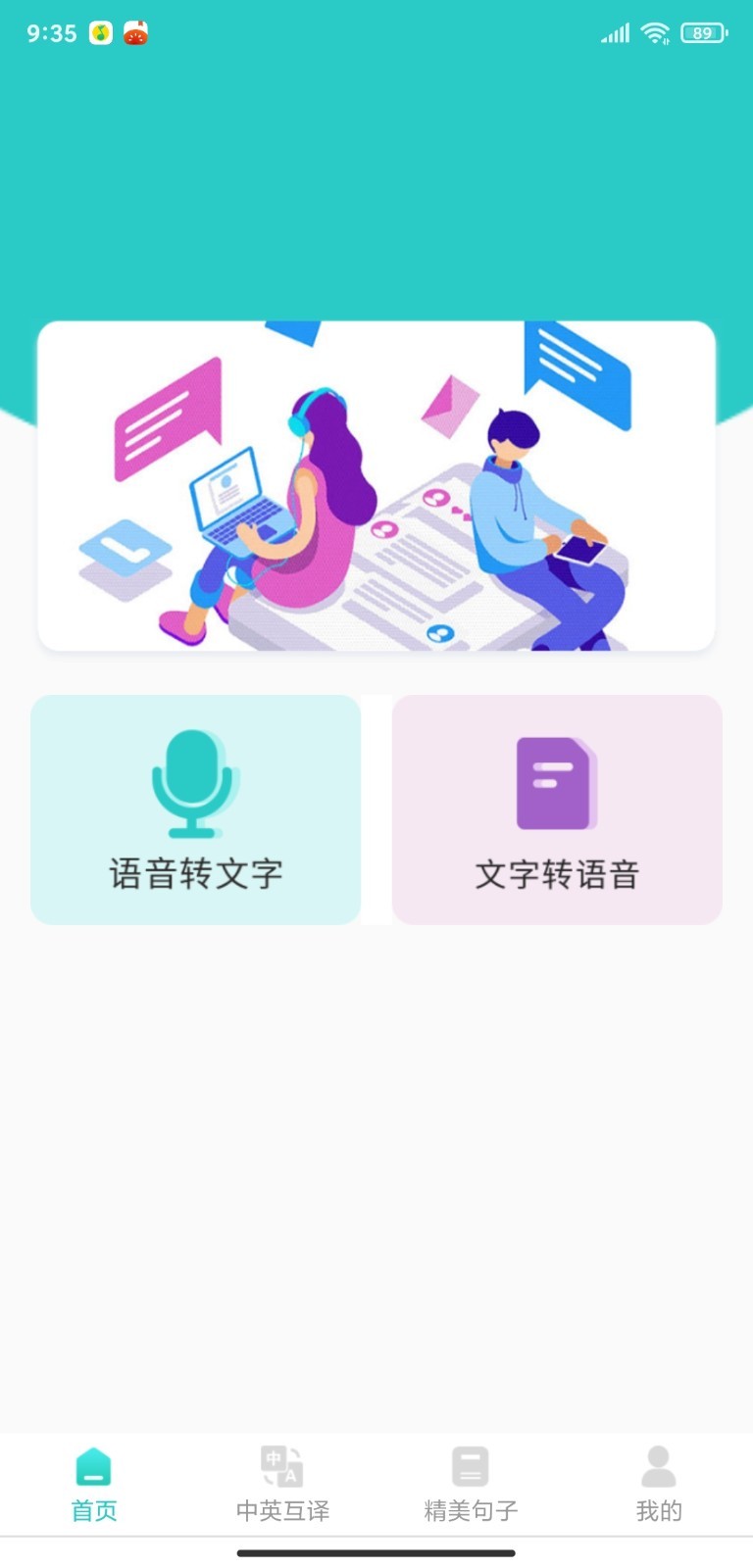Tap the signal strength bars icon
The width and height of the screenshot is (753, 1568).
point(615,31)
